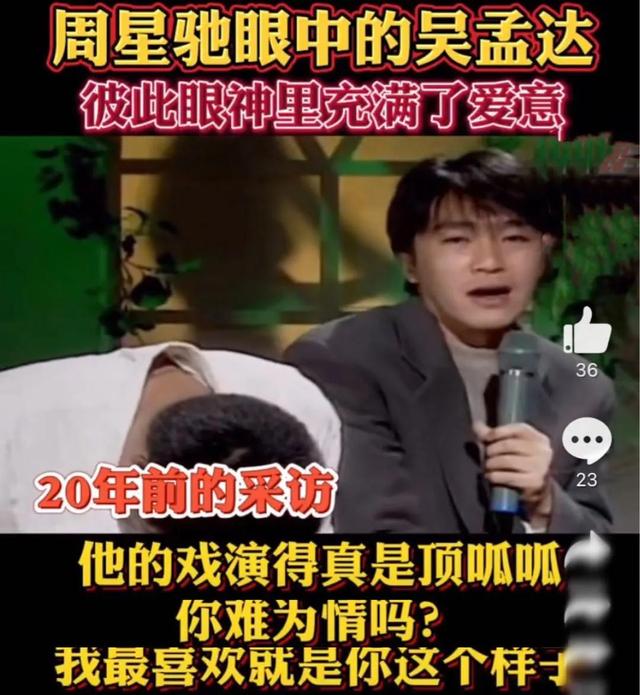Like this video with thumbs up

click(588, 331)
